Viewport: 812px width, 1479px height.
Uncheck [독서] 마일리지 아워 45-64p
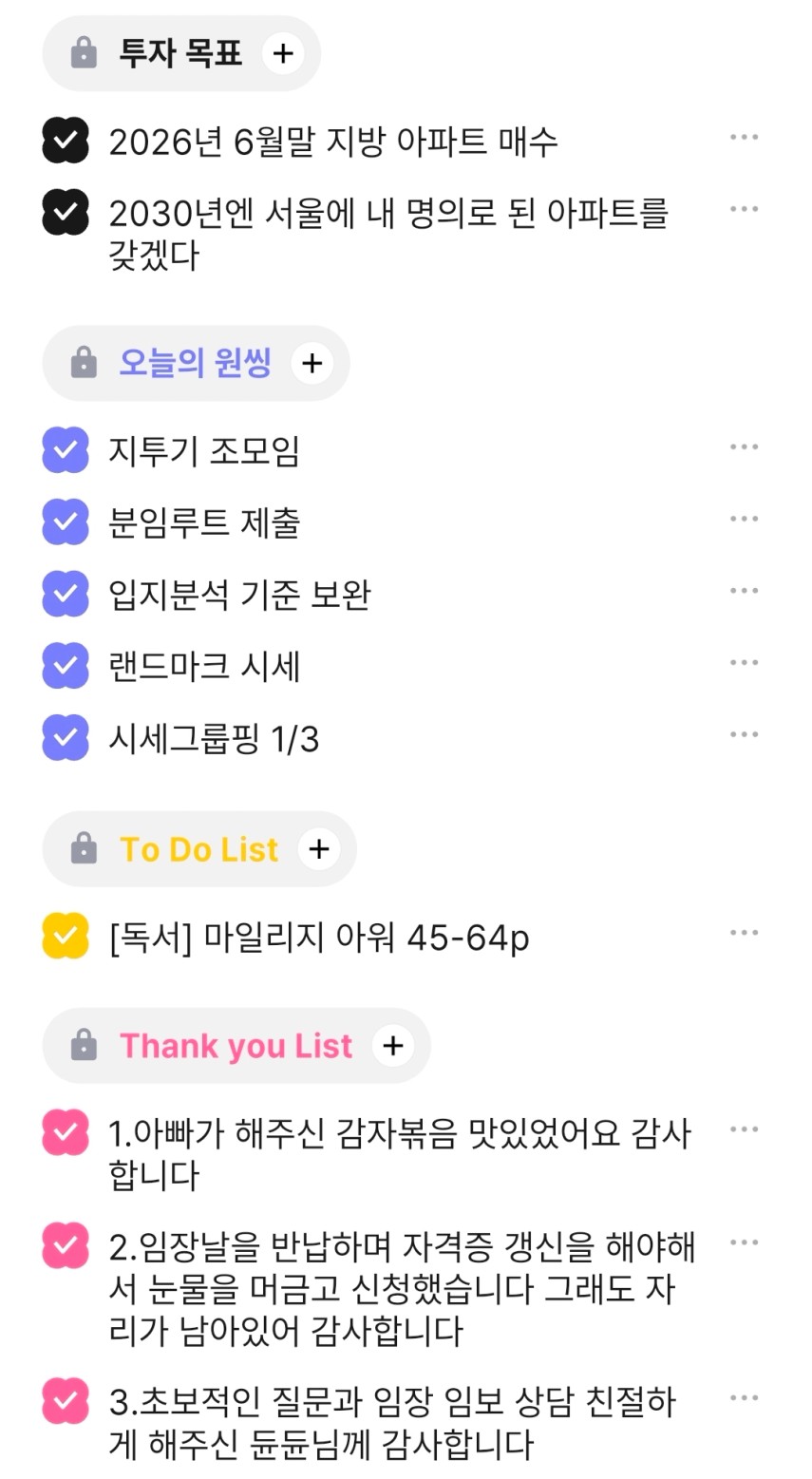pos(66,935)
